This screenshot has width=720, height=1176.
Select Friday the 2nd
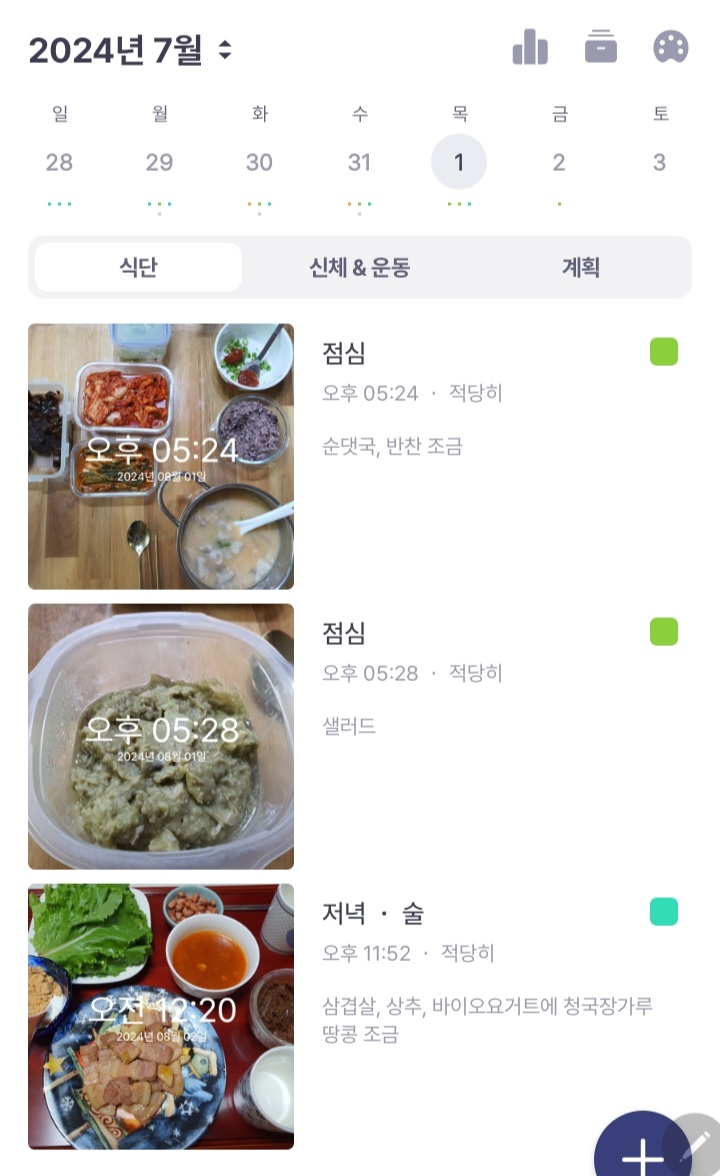click(x=559, y=162)
